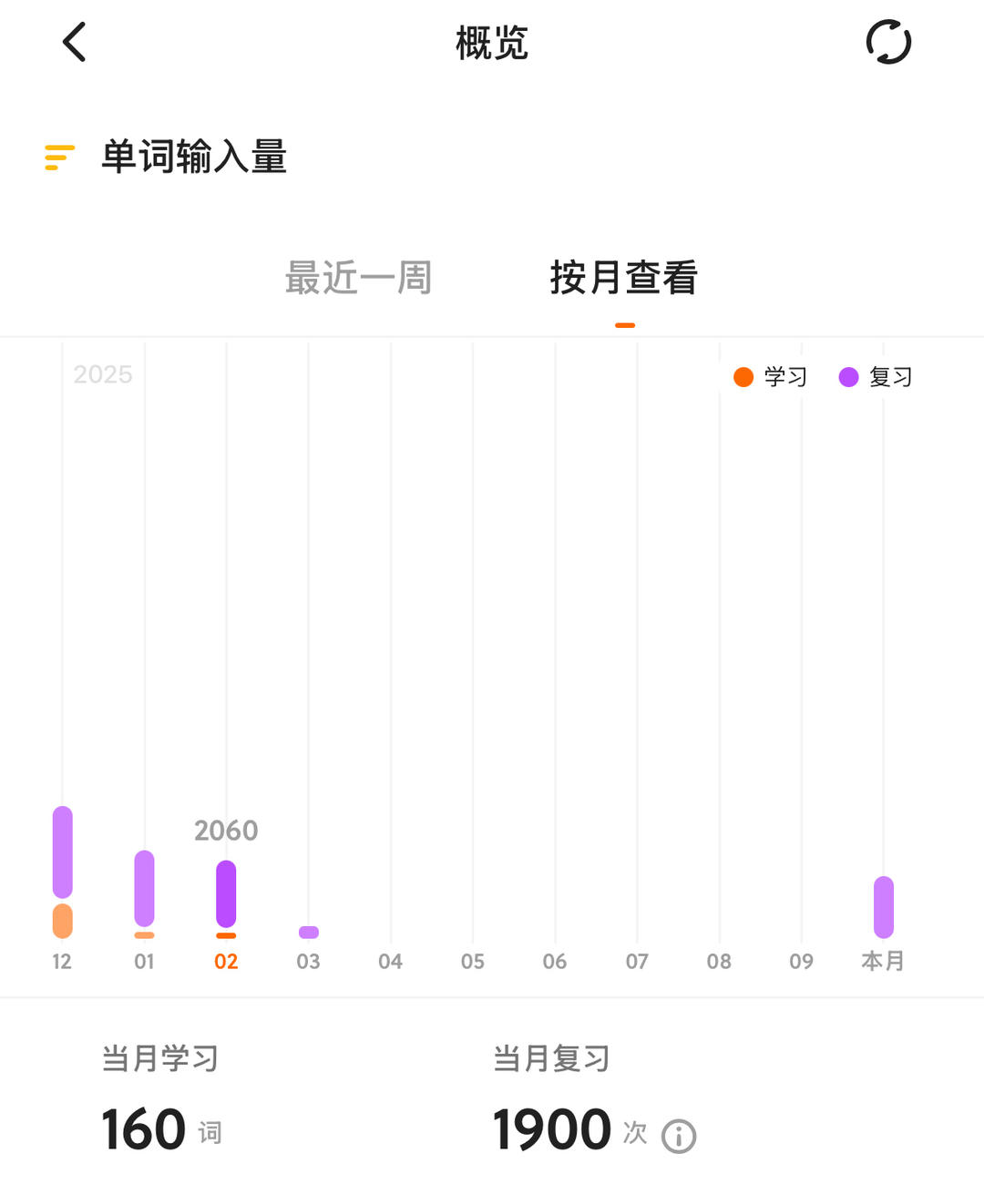Open the info icon next to 1900次

(x=678, y=1135)
